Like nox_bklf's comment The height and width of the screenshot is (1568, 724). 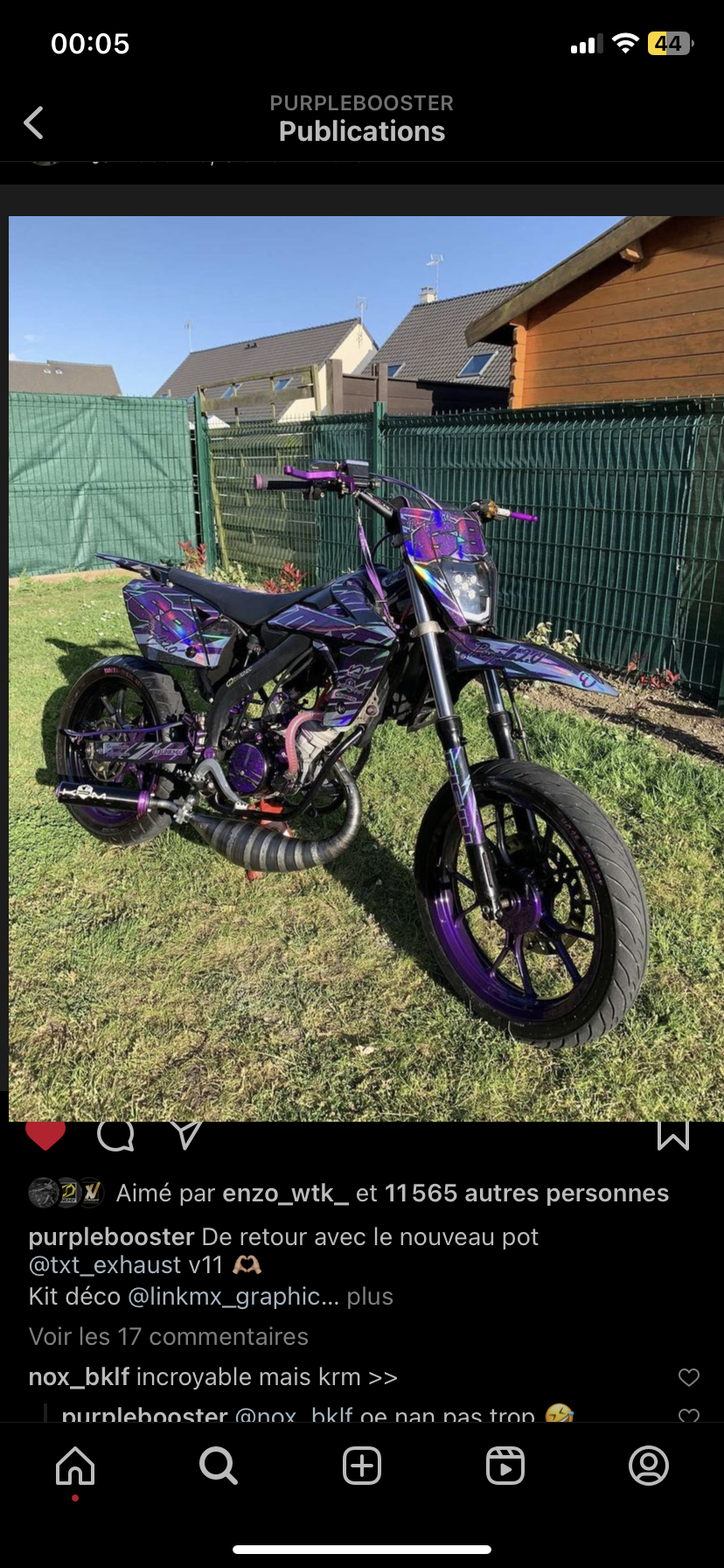point(689,1377)
